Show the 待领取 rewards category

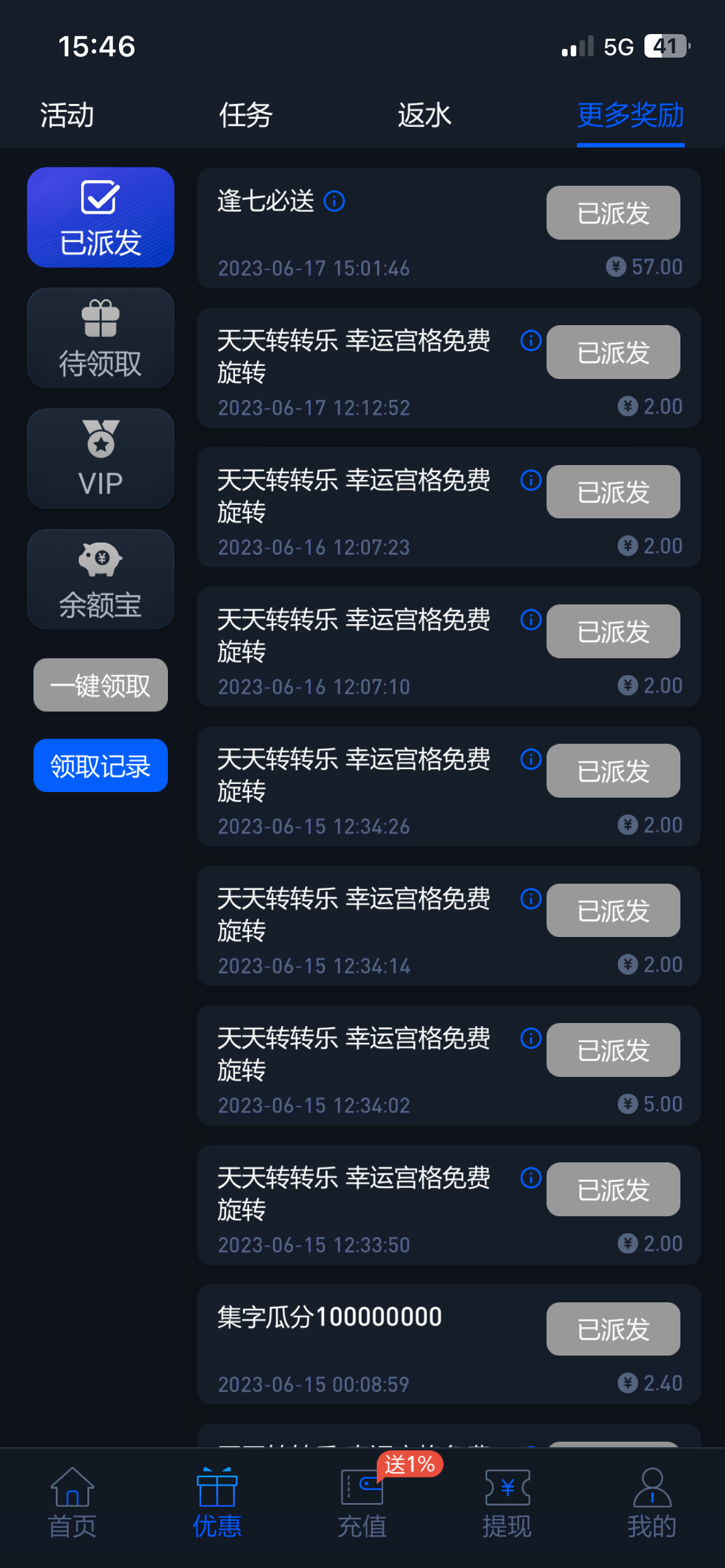(x=100, y=338)
